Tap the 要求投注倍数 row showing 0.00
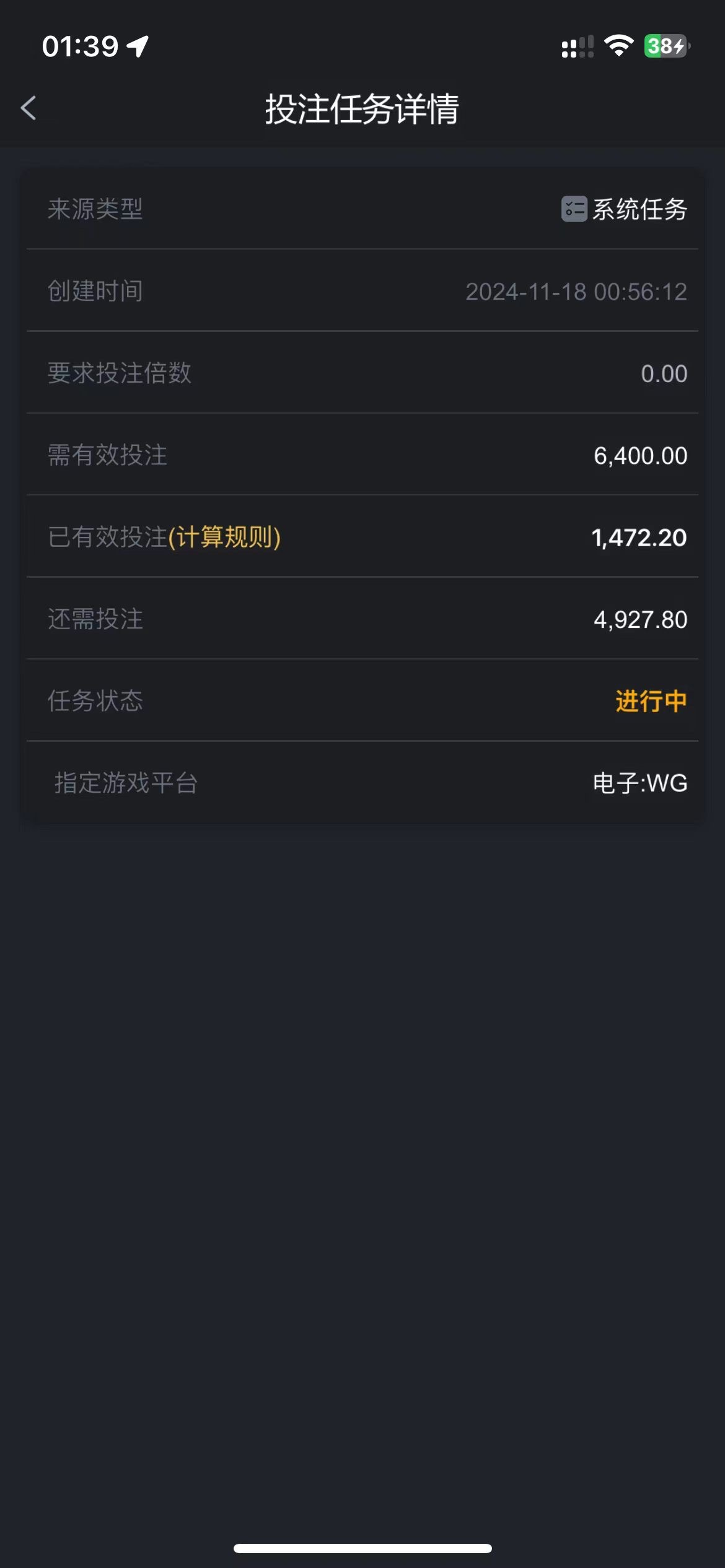Screen dimensions: 725x1568 (362, 374)
